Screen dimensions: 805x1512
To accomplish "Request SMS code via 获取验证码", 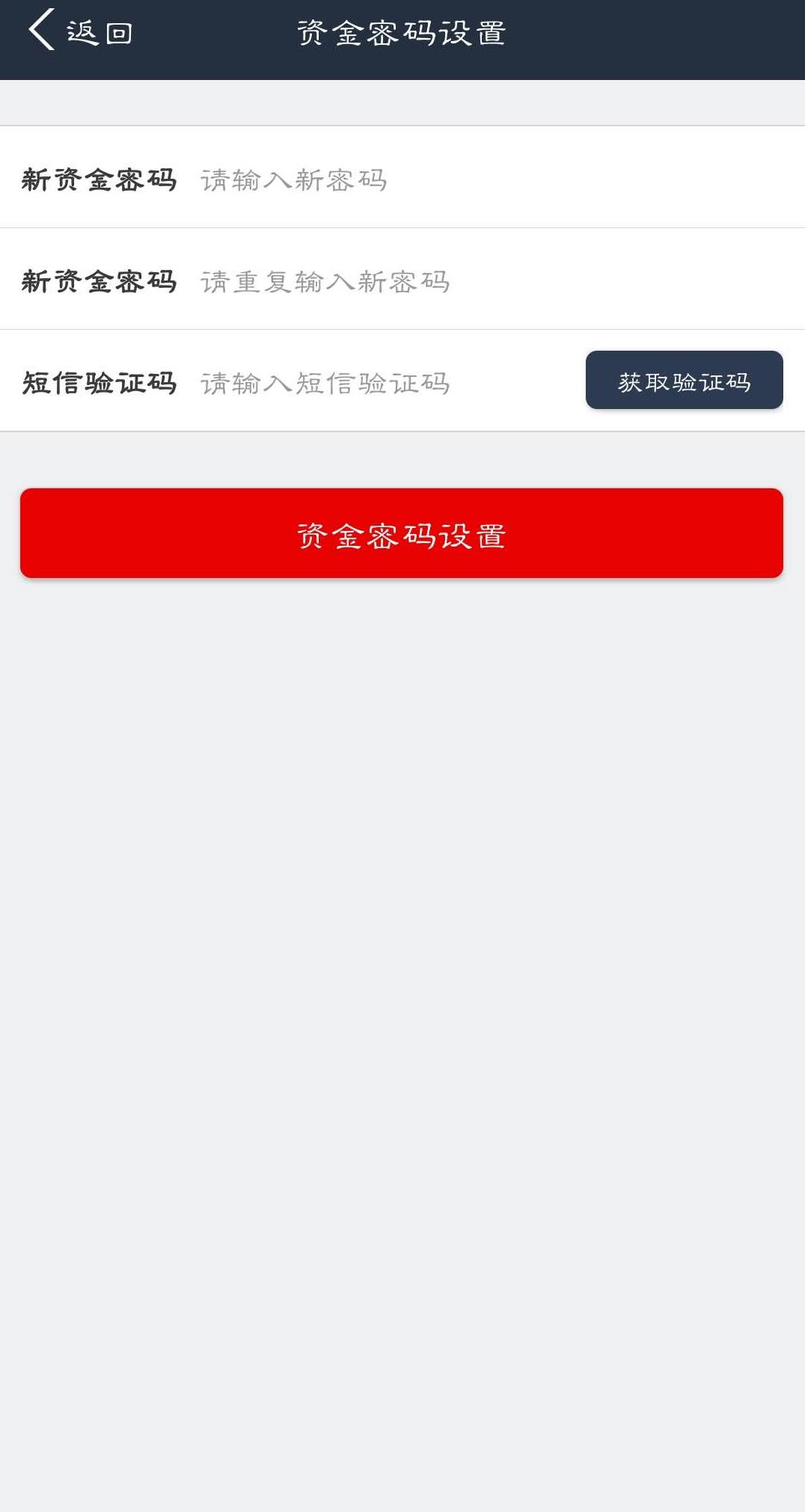I will [684, 381].
